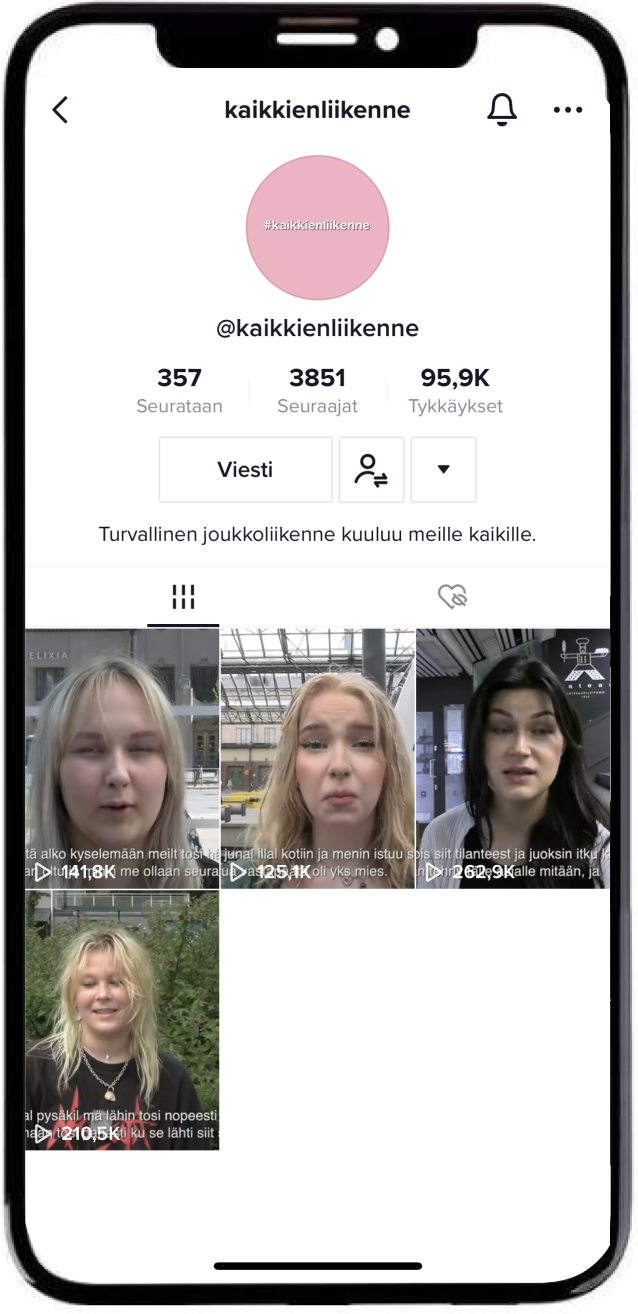Play the video with 125,1K views
638x1314 pixels.
tap(317, 758)
